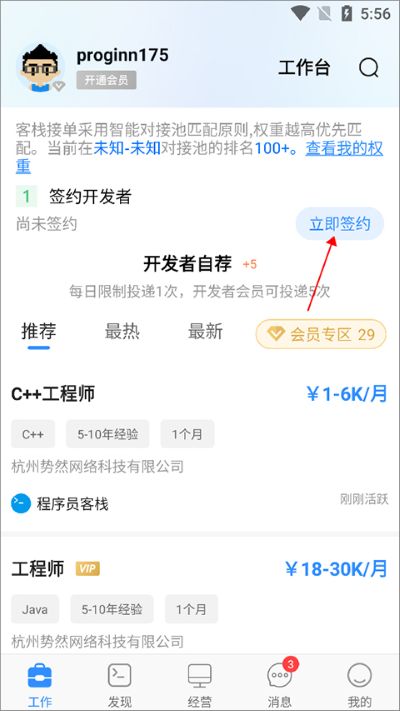Open 会员专区 29 chip
Image resolution: width=400 pixels, height=711 pixels.
321,334
